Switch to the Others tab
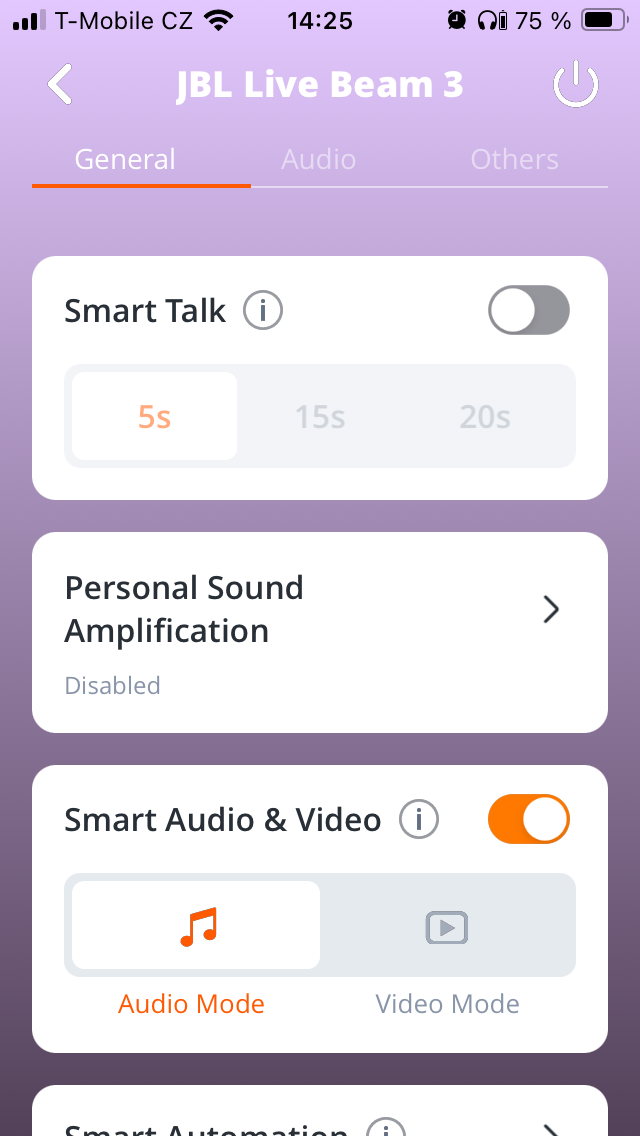This screenshot has height=1136, width=640. coord(514,160)
